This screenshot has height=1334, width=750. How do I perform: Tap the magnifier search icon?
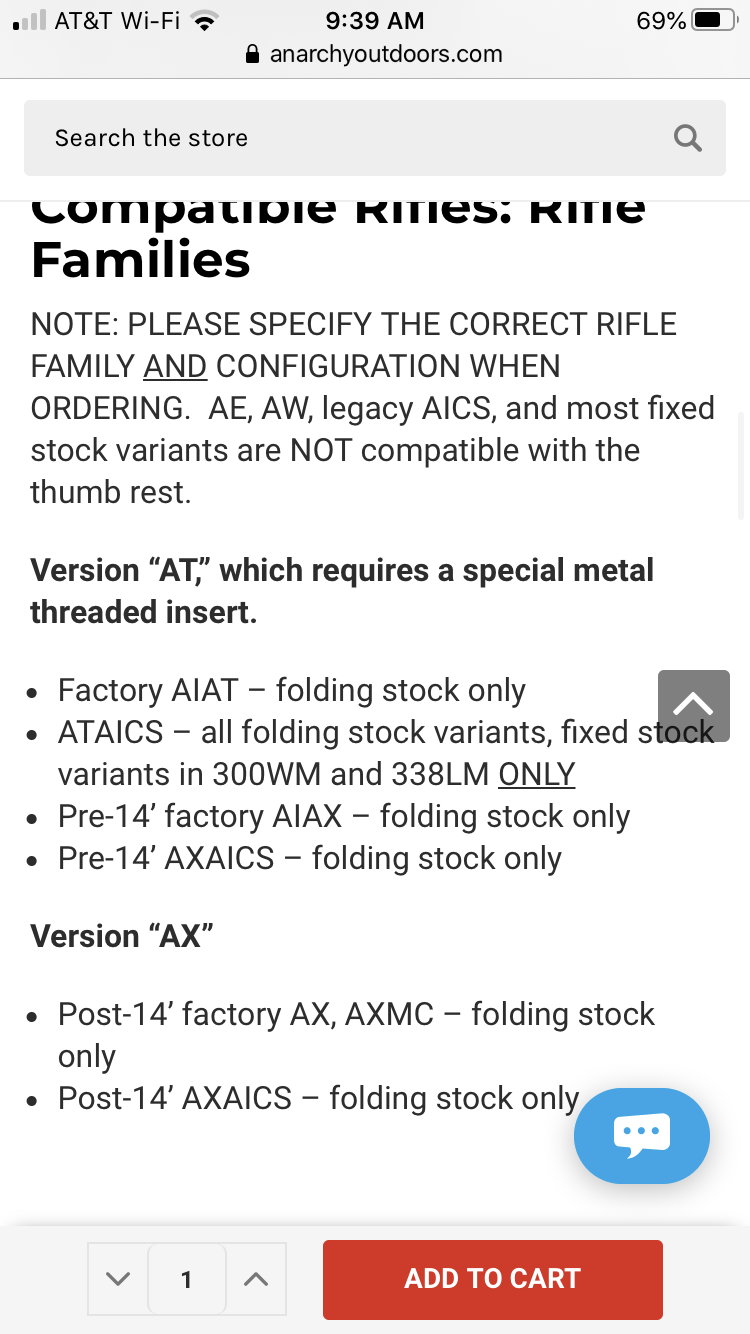[x=688, y=138]
